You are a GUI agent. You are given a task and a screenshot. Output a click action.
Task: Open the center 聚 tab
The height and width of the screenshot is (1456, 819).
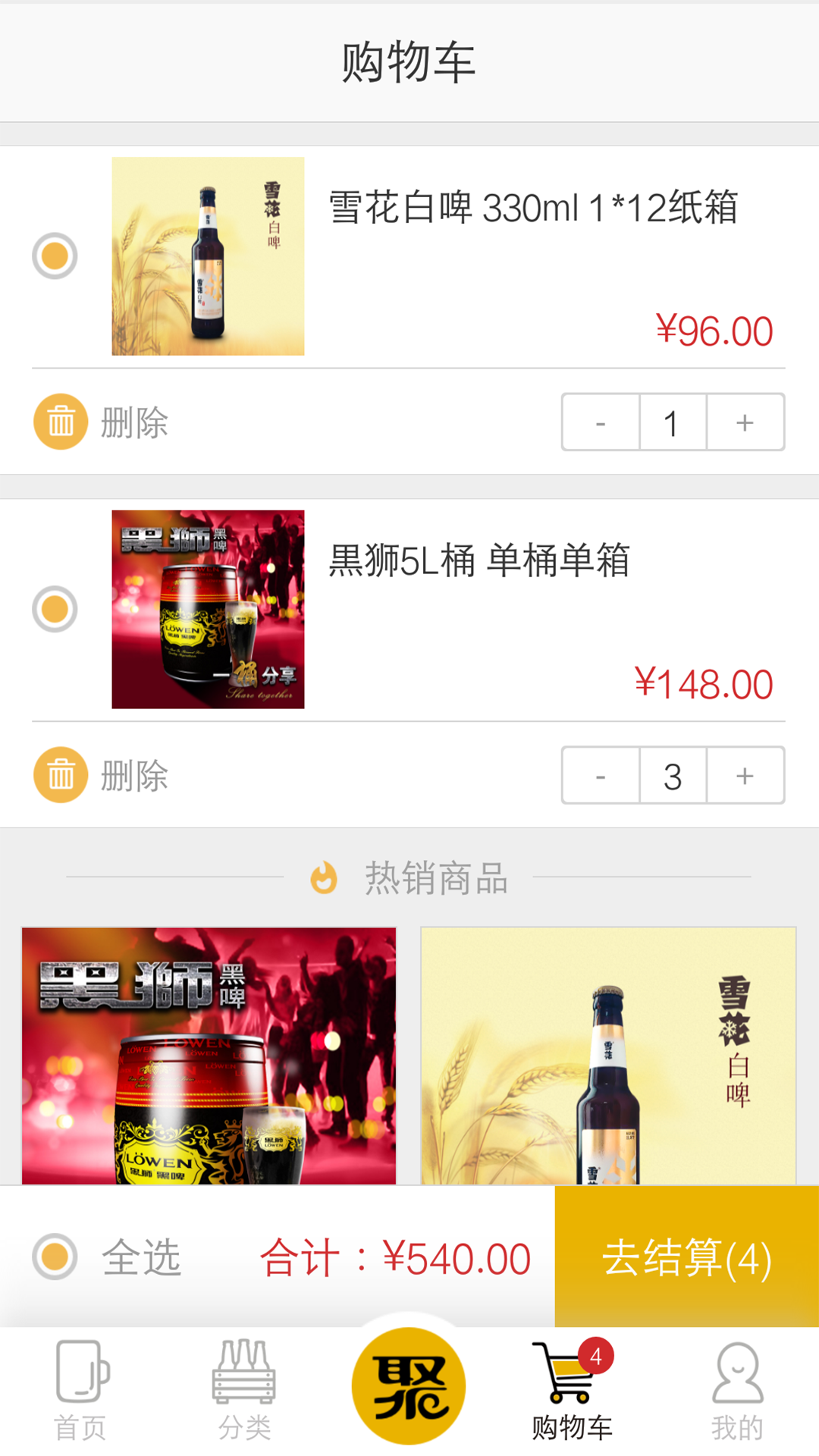(x=409, y=1386)
